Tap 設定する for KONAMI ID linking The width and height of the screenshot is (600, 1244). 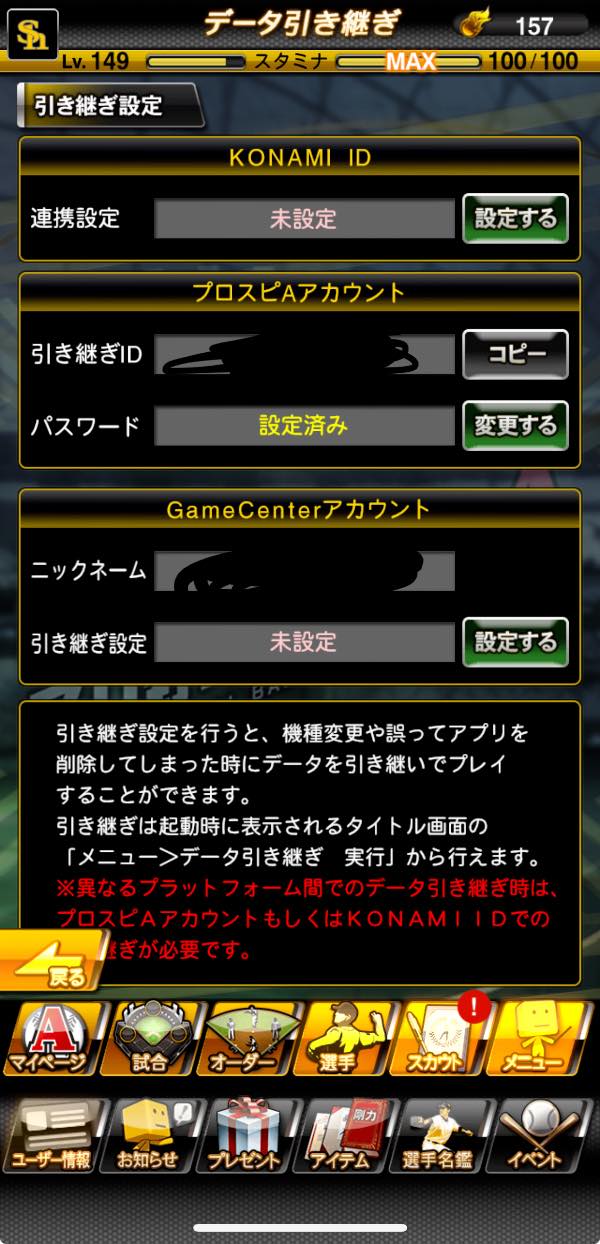coord(515,218)
